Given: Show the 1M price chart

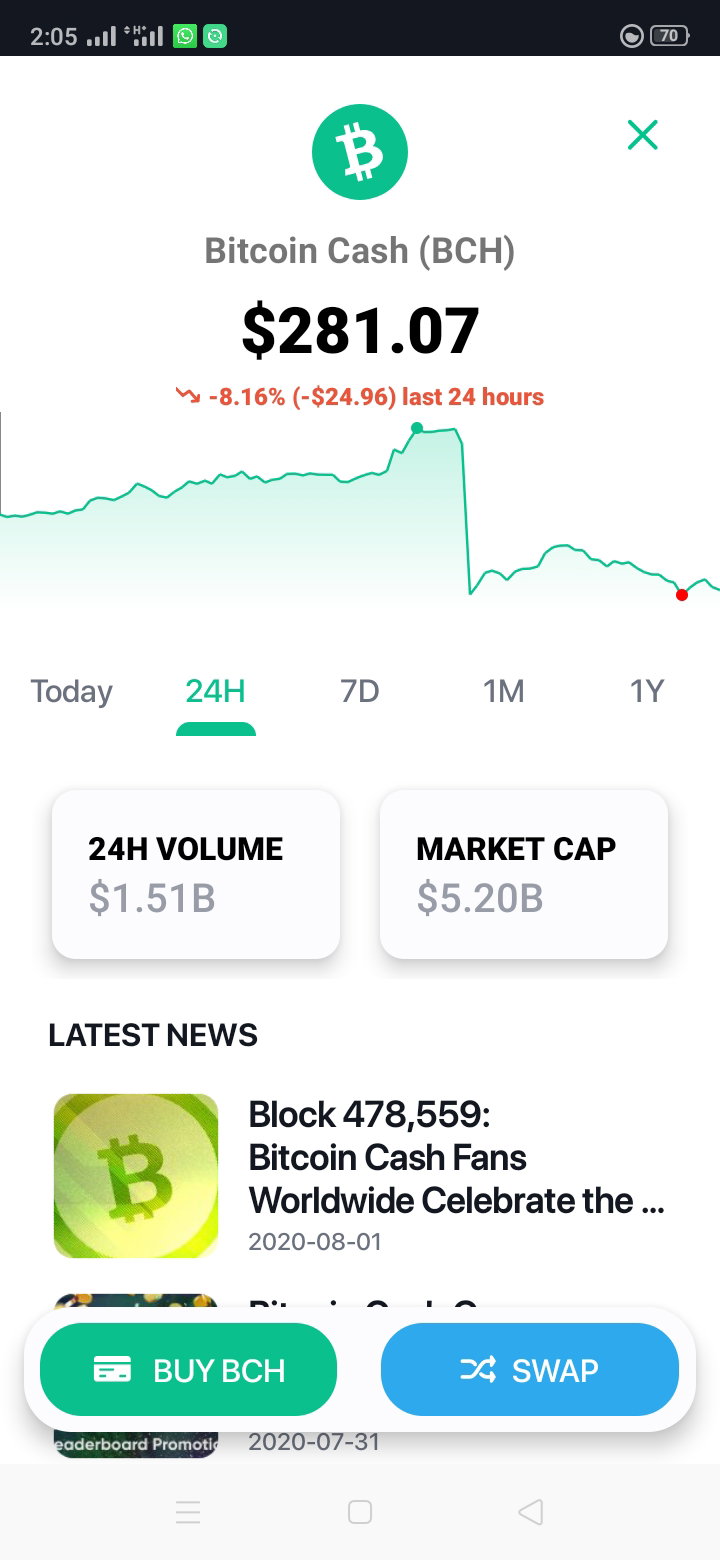Looking at the screenshot, I should pyautogui.click(x=504, y=691).
